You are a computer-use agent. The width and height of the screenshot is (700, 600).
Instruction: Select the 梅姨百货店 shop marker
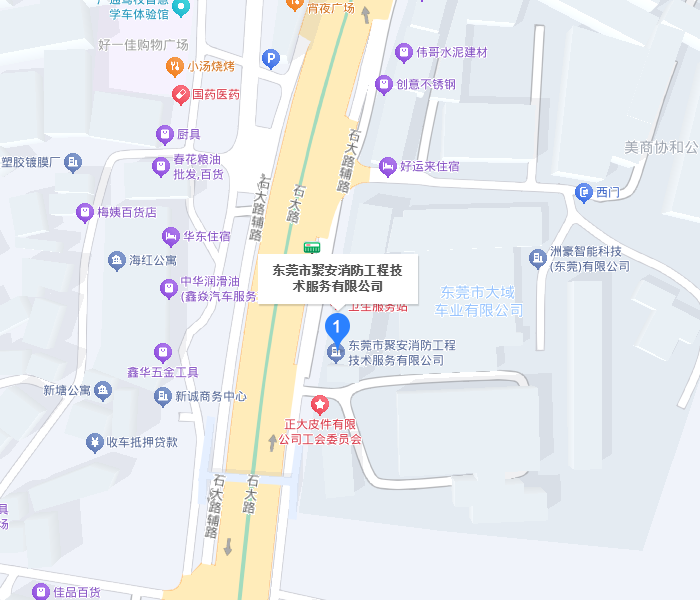[85, 212]
